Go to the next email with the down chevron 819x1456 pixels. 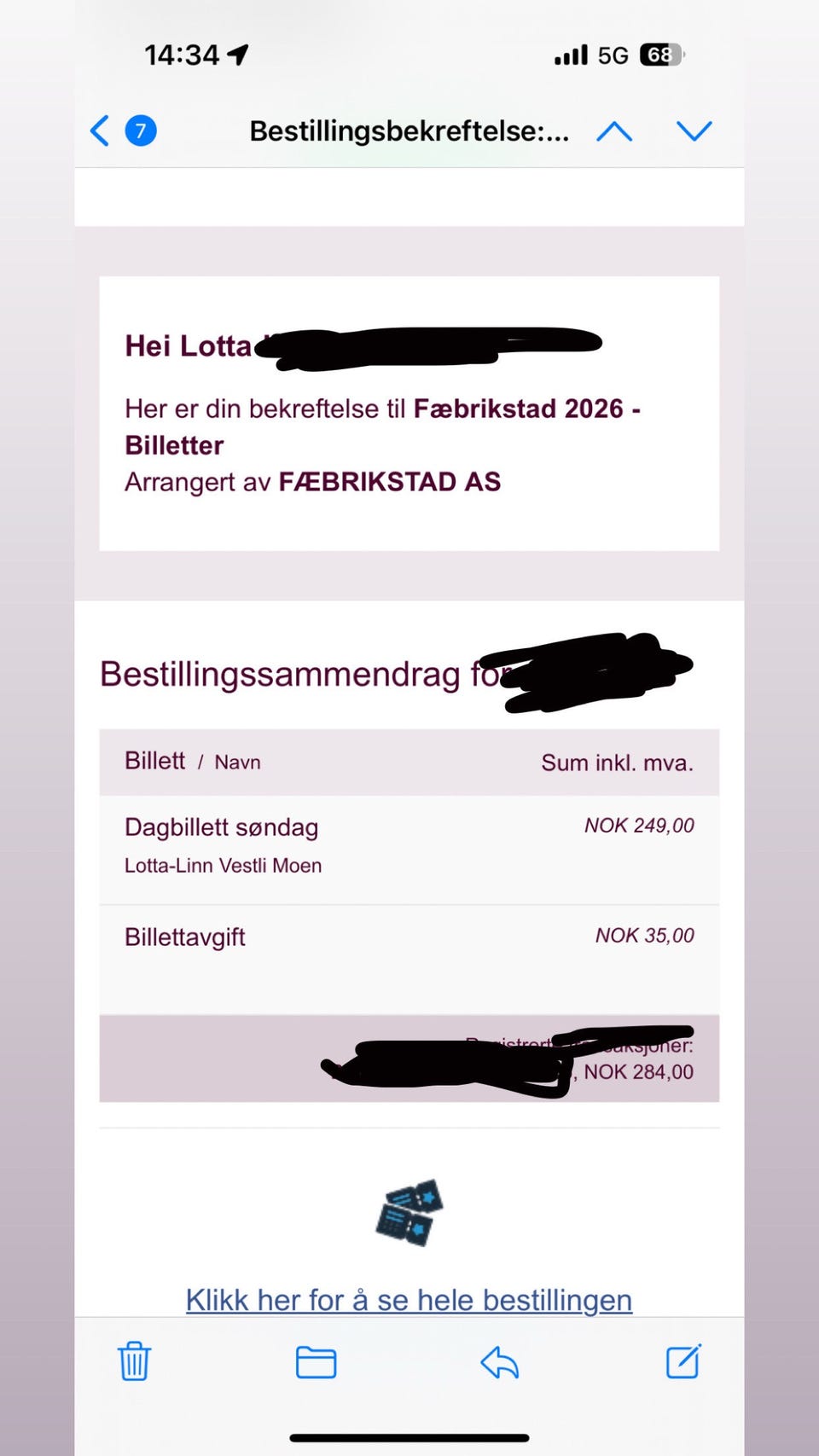click(695, 131)
